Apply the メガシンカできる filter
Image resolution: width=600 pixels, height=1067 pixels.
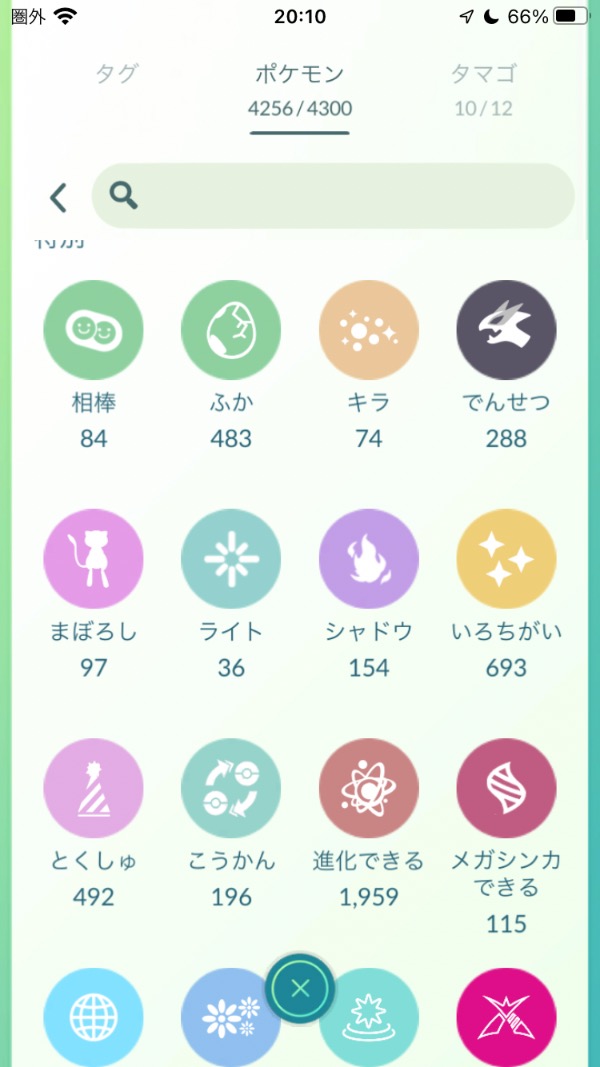click(x=506, y=788)
